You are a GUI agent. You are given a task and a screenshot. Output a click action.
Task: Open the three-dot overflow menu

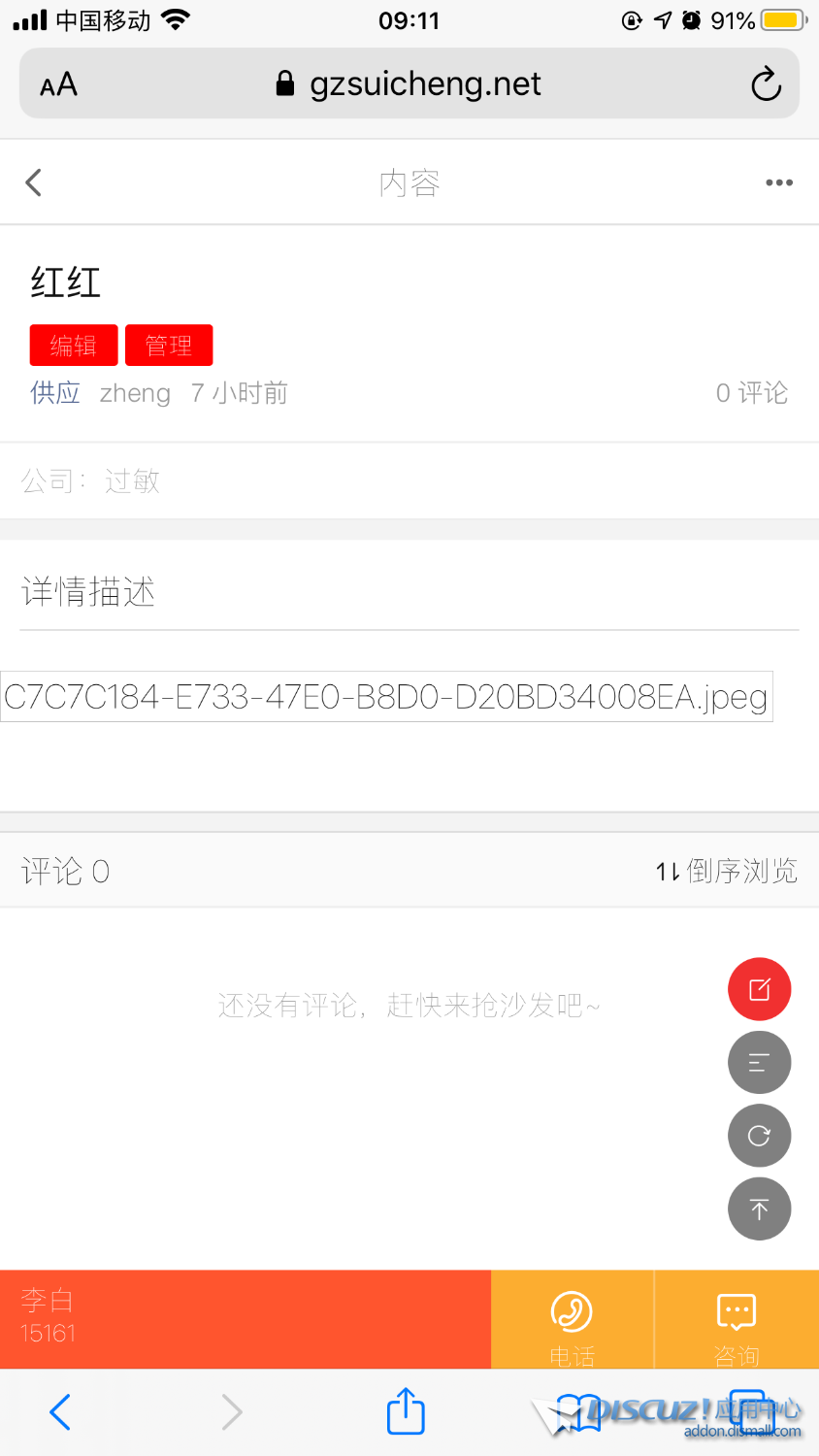778,182
